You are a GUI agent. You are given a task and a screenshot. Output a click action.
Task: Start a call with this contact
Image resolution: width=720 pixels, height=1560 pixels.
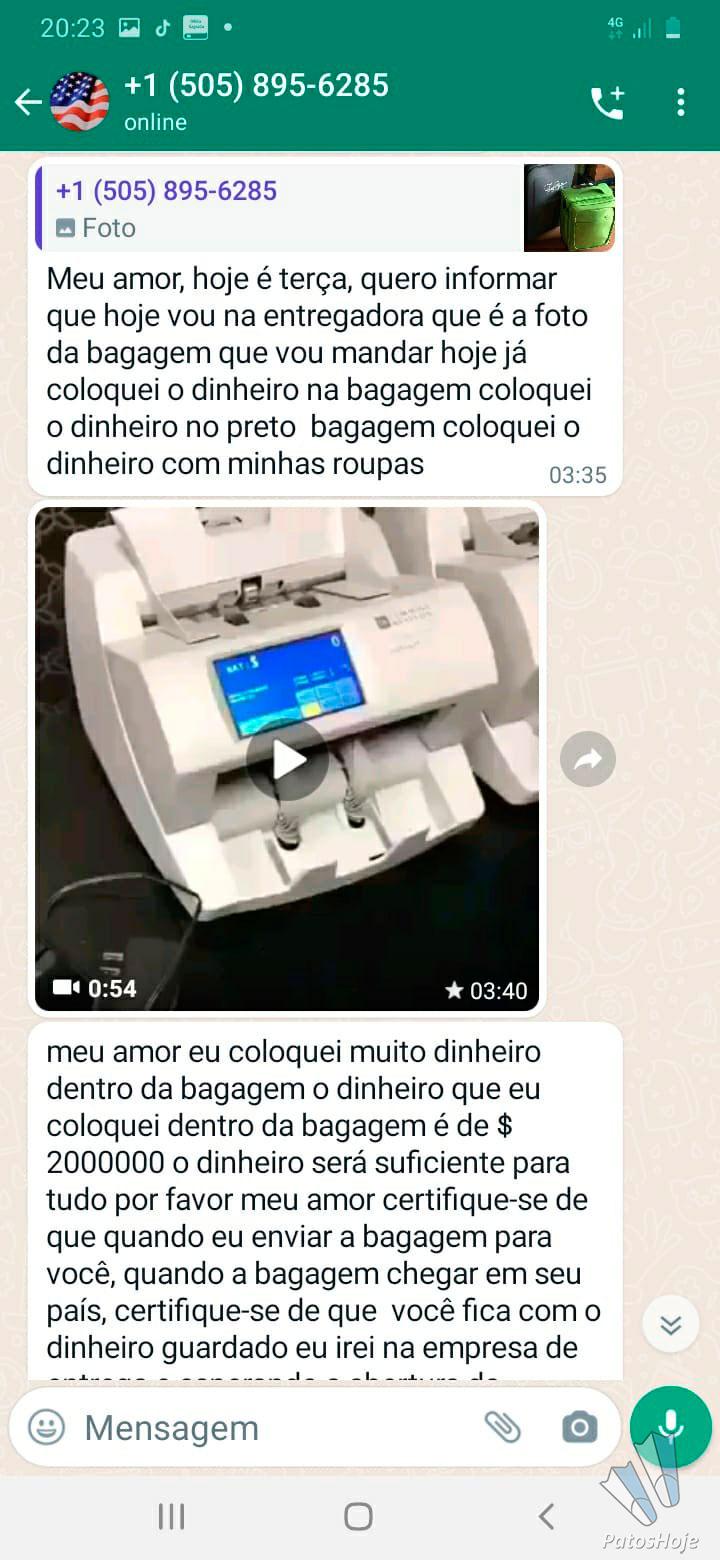tap(607, 102)
